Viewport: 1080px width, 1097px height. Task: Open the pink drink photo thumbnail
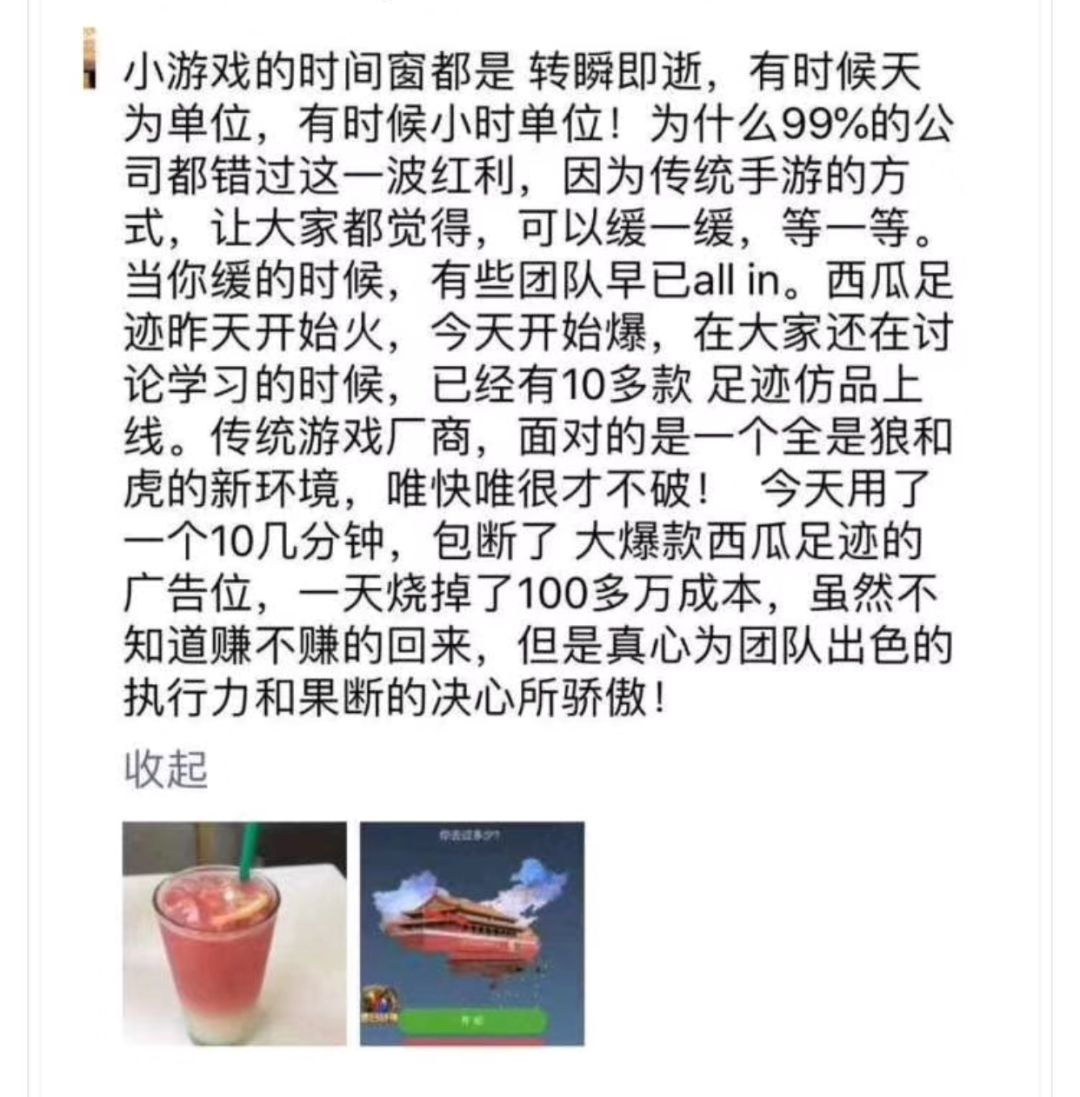(x=235, y=933)
